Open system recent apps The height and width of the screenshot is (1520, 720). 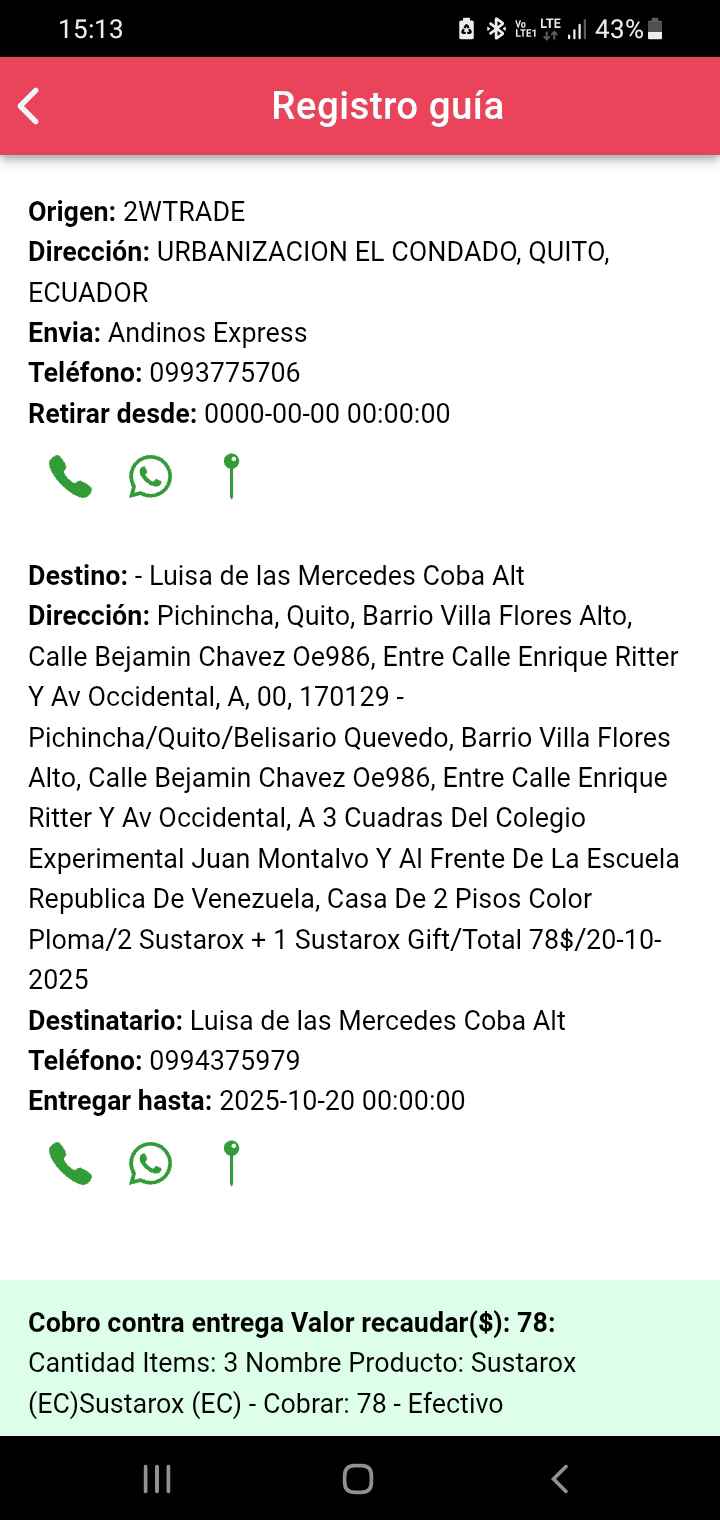pos(157,1479)
